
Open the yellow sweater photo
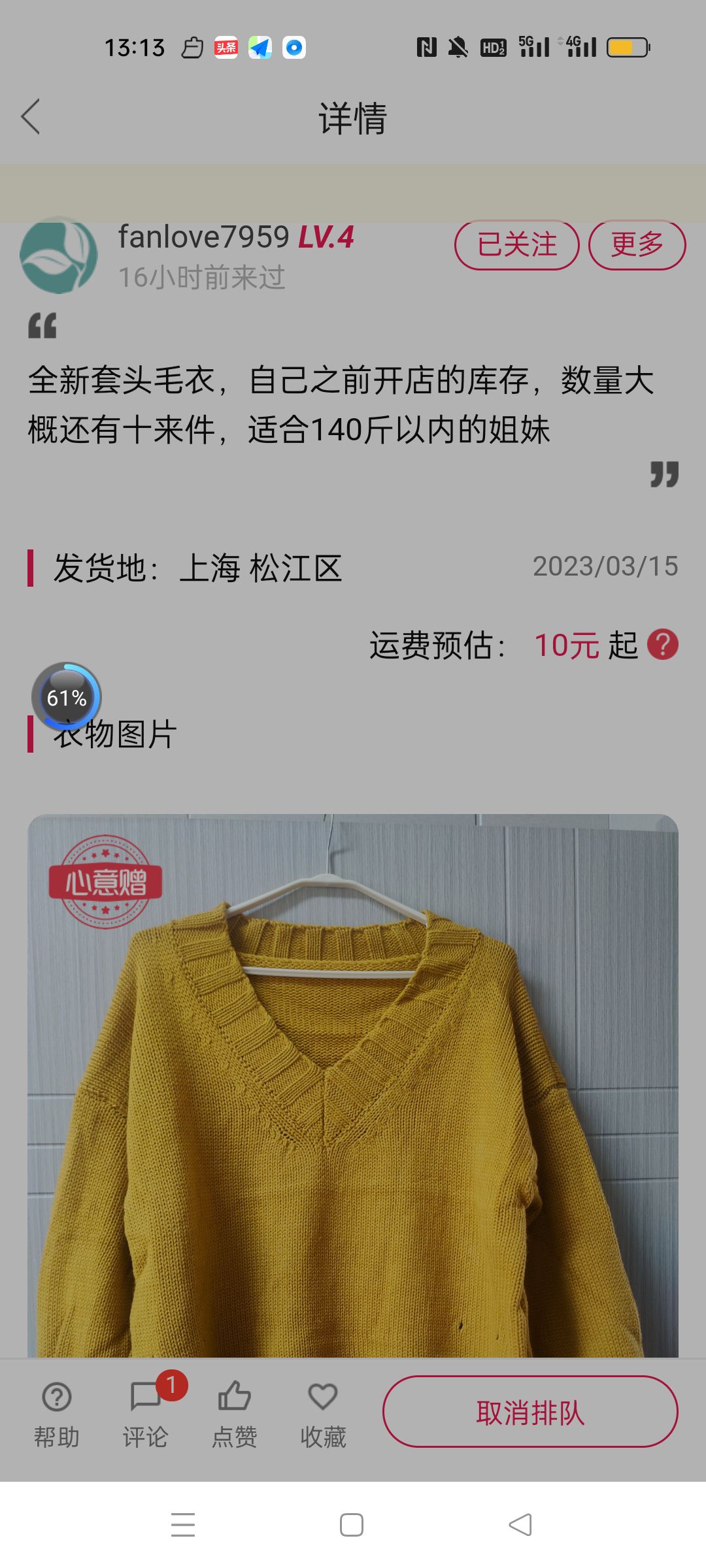click(353, 1085)
